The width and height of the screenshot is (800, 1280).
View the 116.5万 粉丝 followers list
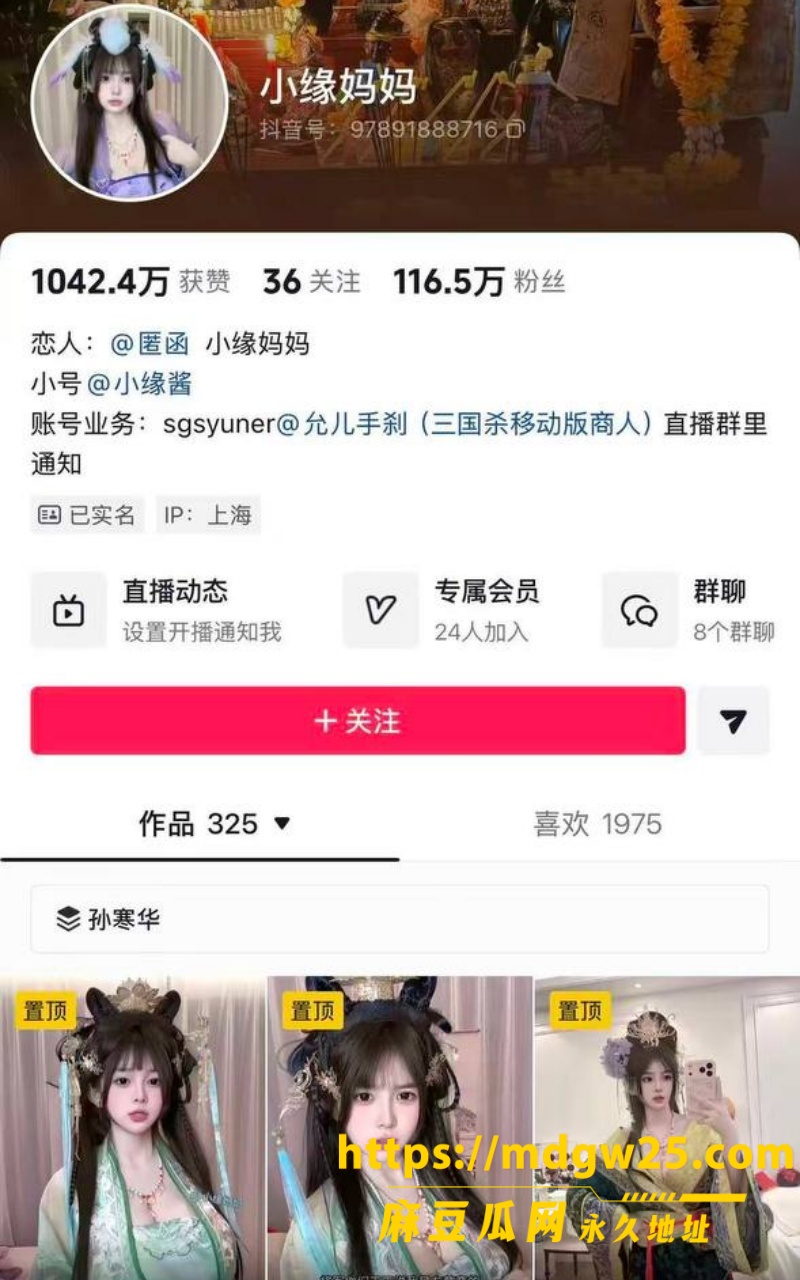tap(479, 282)
